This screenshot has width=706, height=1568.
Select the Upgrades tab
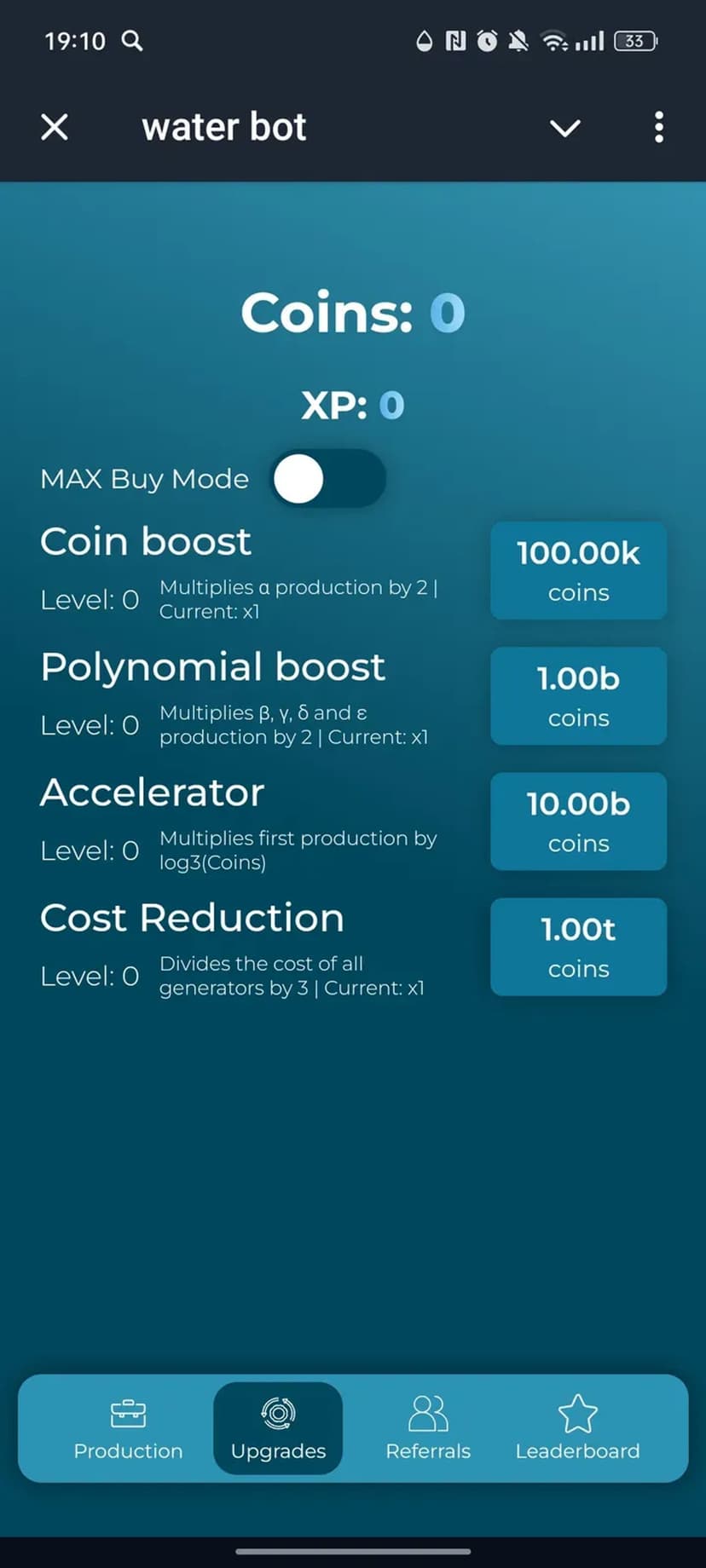[x=278, y=1428]
